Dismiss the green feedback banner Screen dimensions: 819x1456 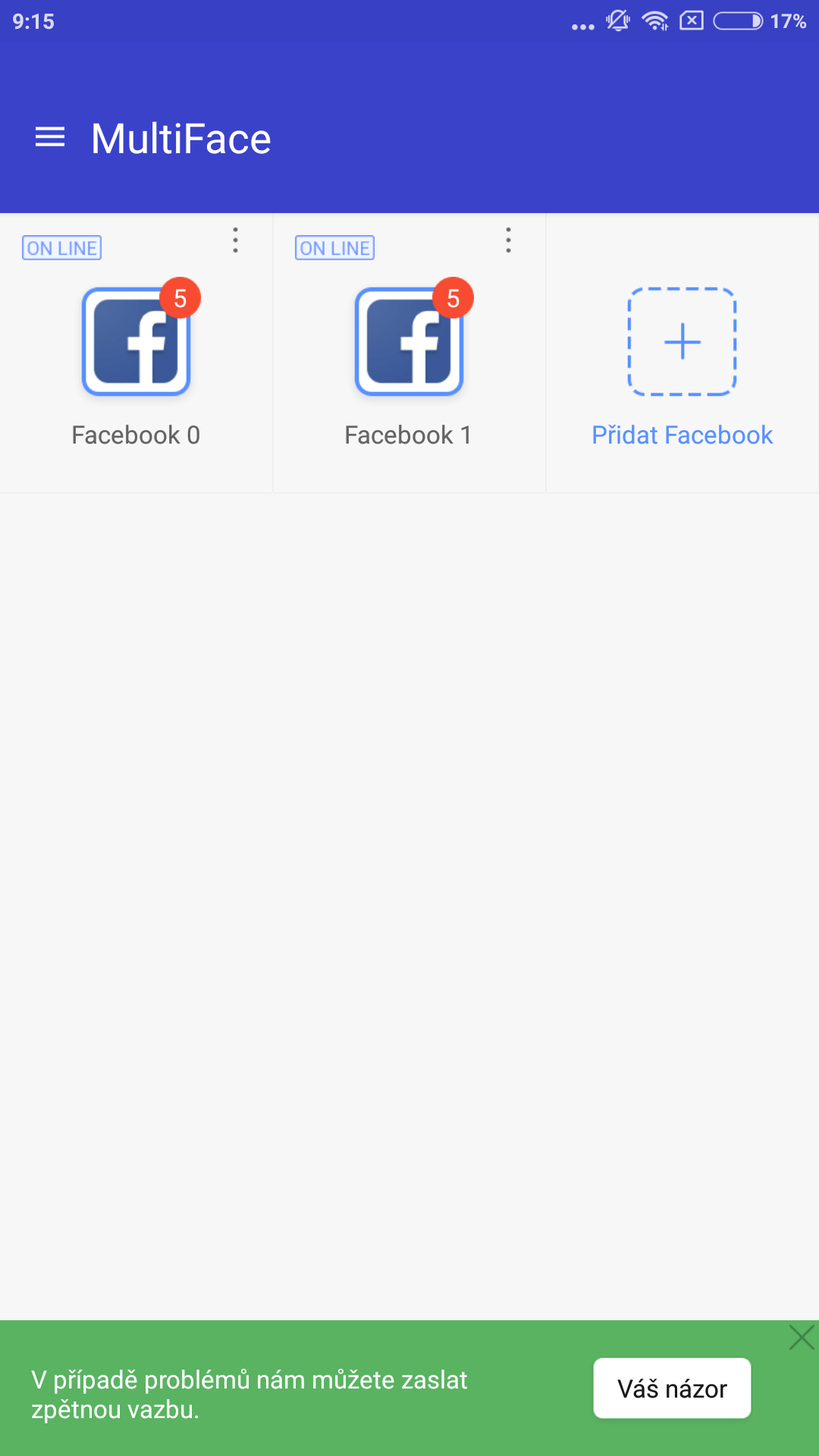click(802, 1338)
